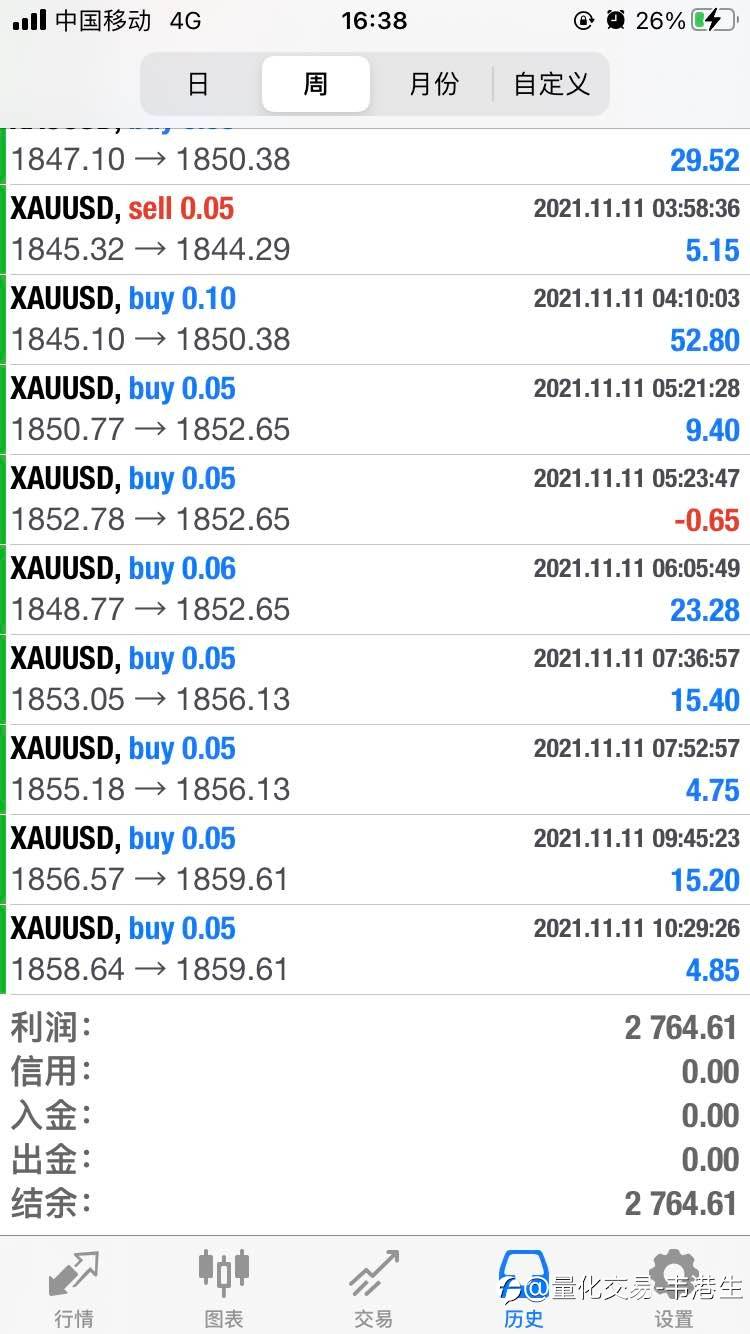Switch to the 日 period tab

199,84
